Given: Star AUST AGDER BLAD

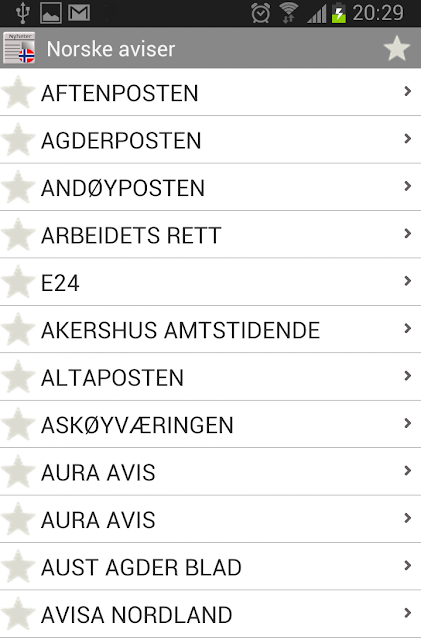Looking at the screenshot, I should (x=18, y=566).
